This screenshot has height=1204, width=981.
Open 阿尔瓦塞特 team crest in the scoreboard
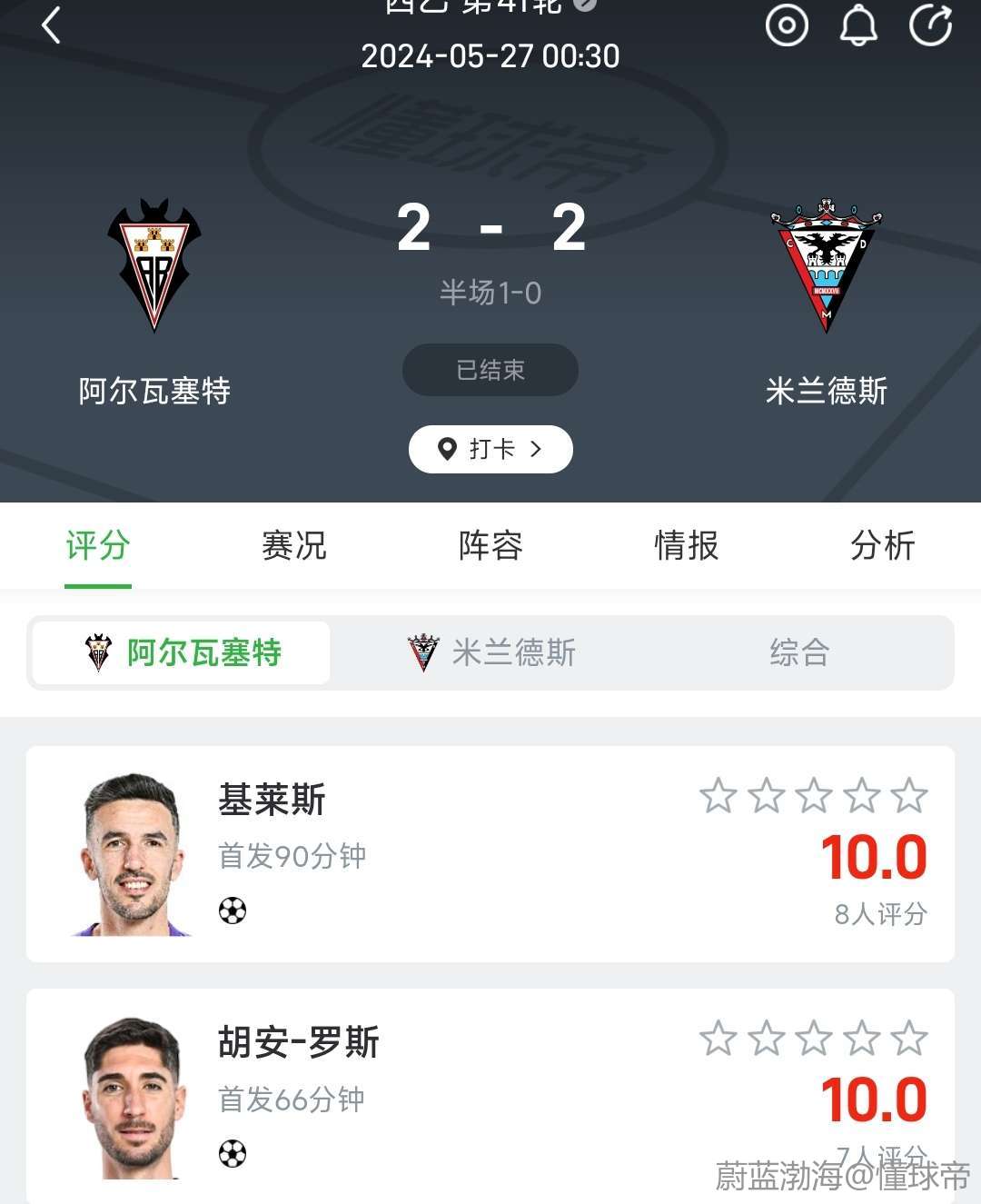(x=154, y=265)
